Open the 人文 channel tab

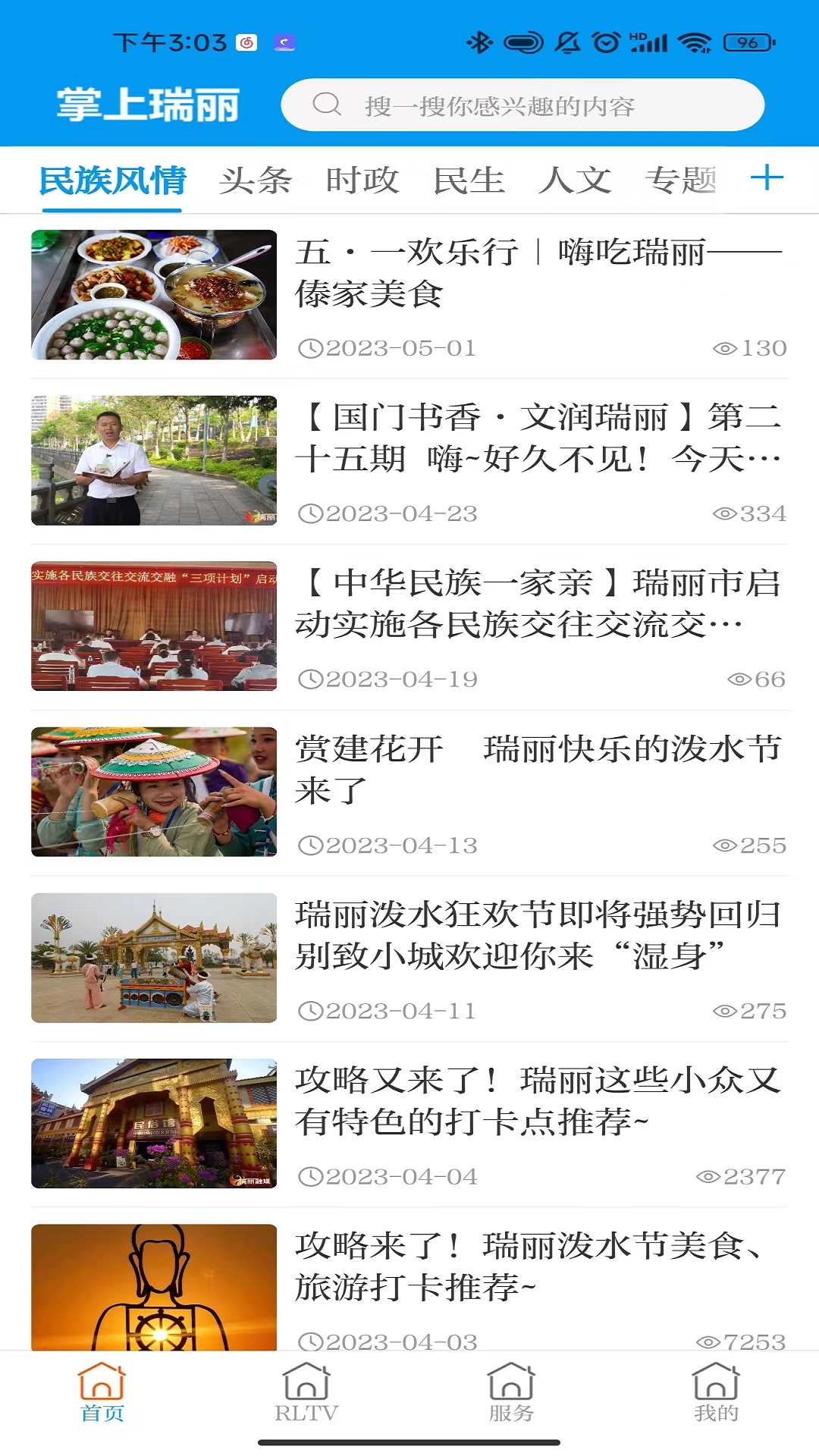pos(574,180)
